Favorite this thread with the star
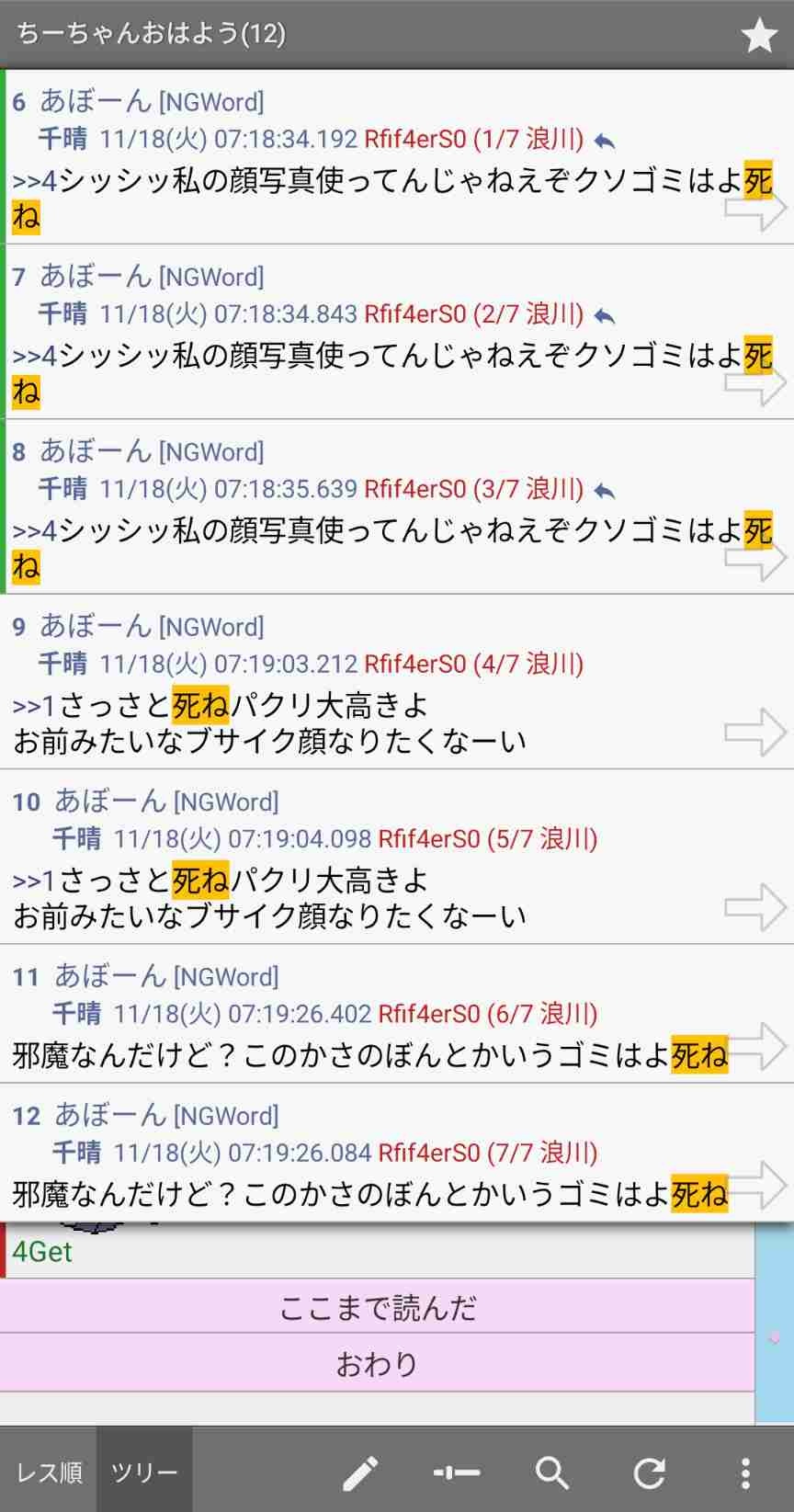Screen dimensions: 794x1512 click(x=759, y=36)
